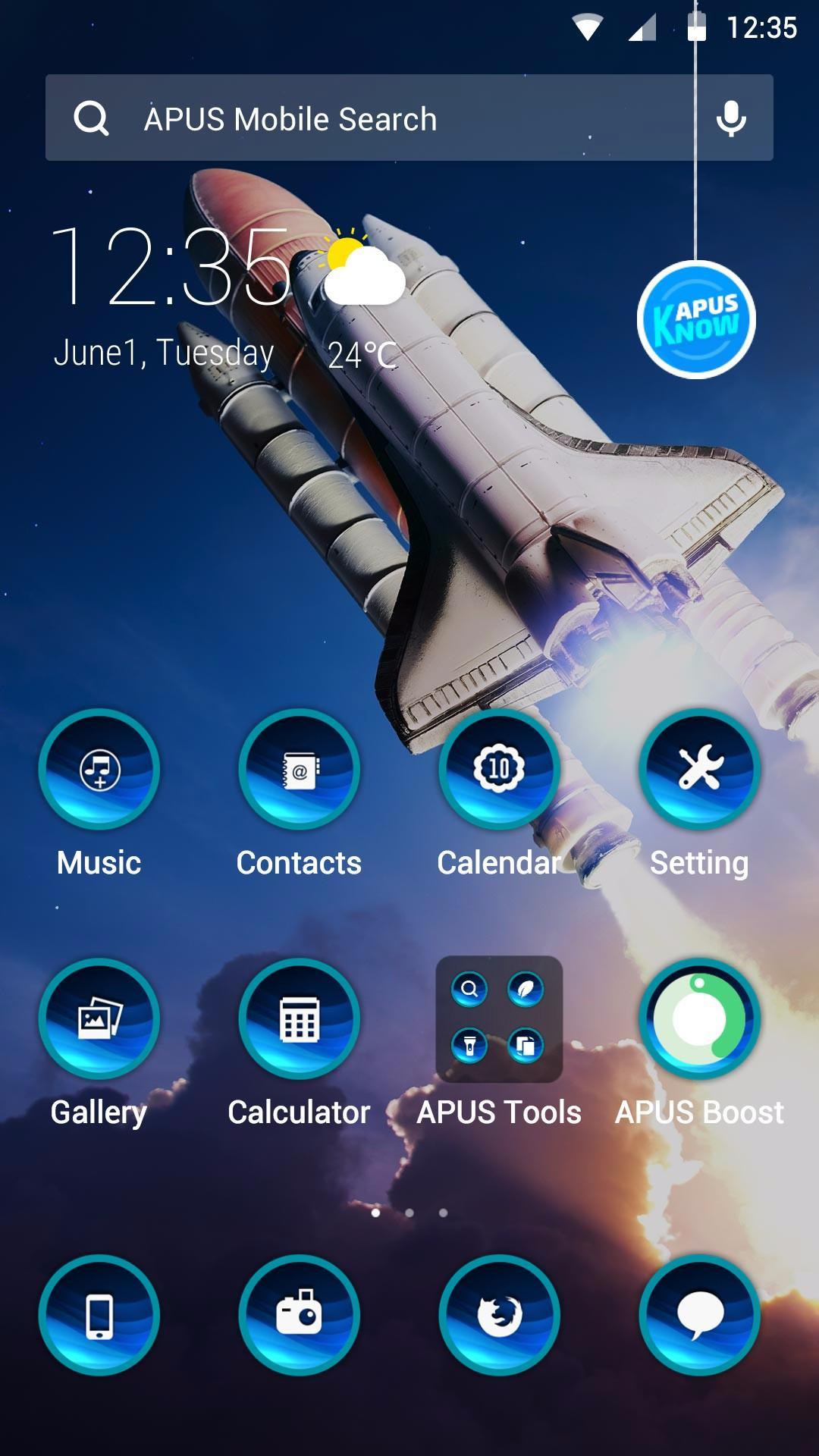This screenshot has width=819, height=1456.
Task: Launch the camera from the dock
Action: click(x=299, y=1316)
